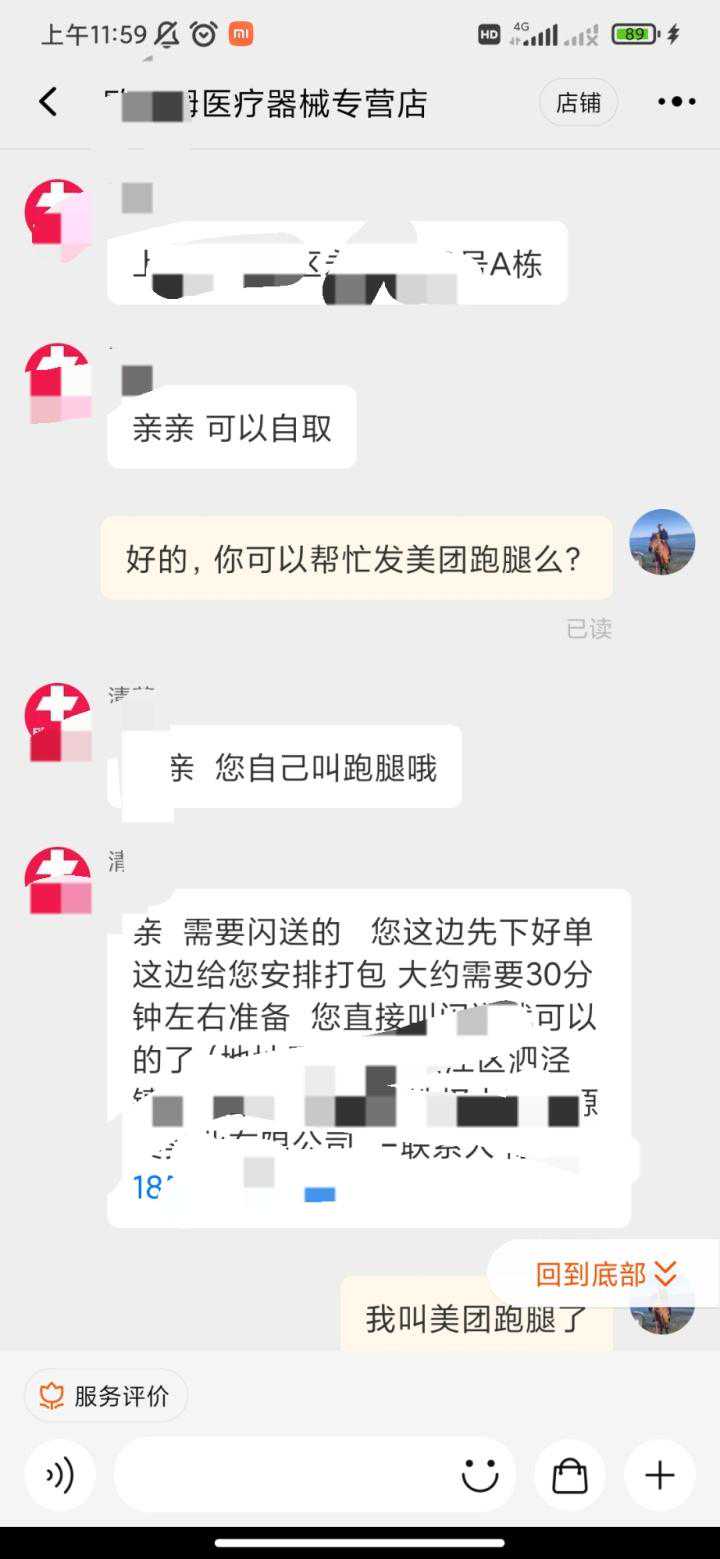Focus the message text field

[285, 1475]
